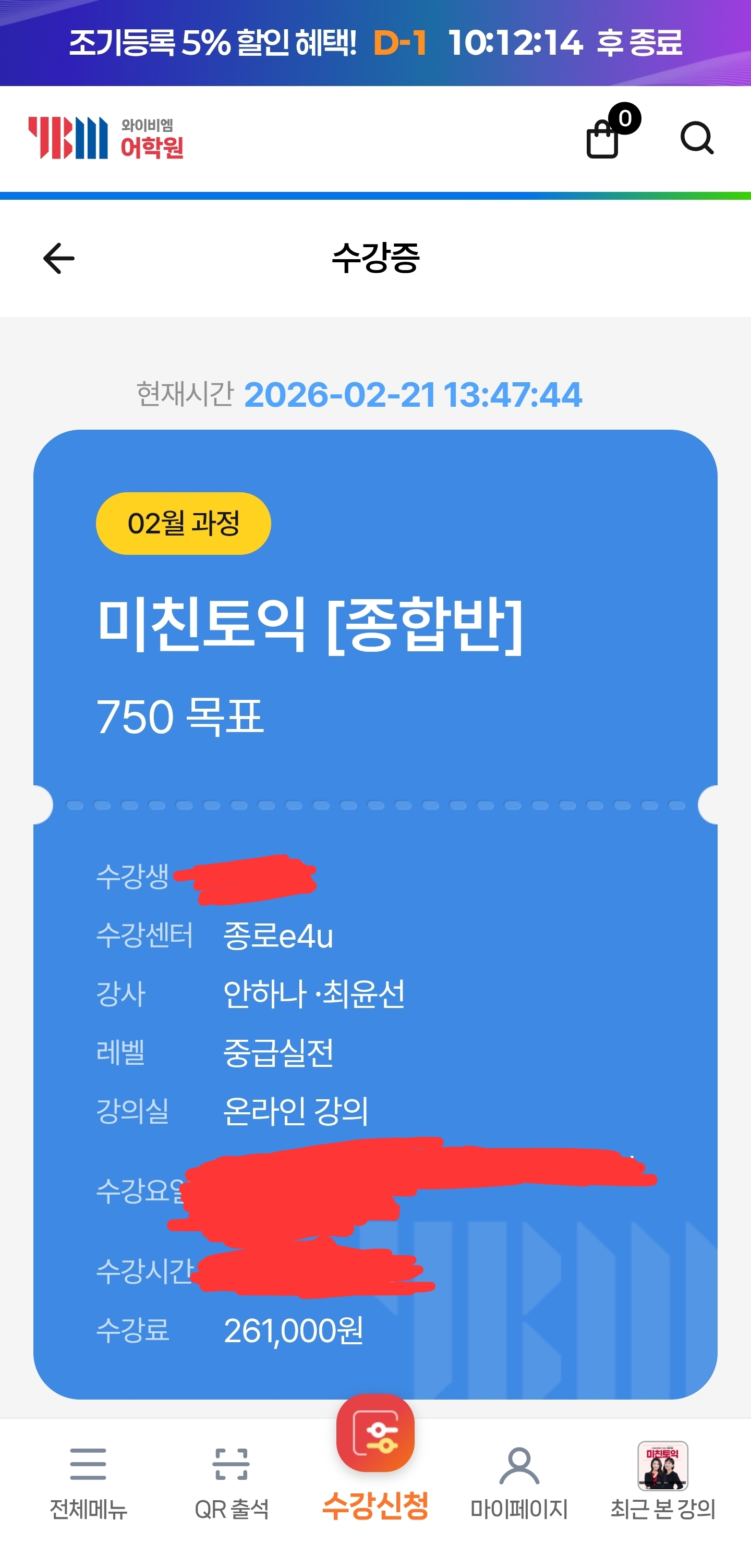This screenshot has width=751, height=1568.
Task: Open 최근 본 강의
Action: pos(663,1481)
